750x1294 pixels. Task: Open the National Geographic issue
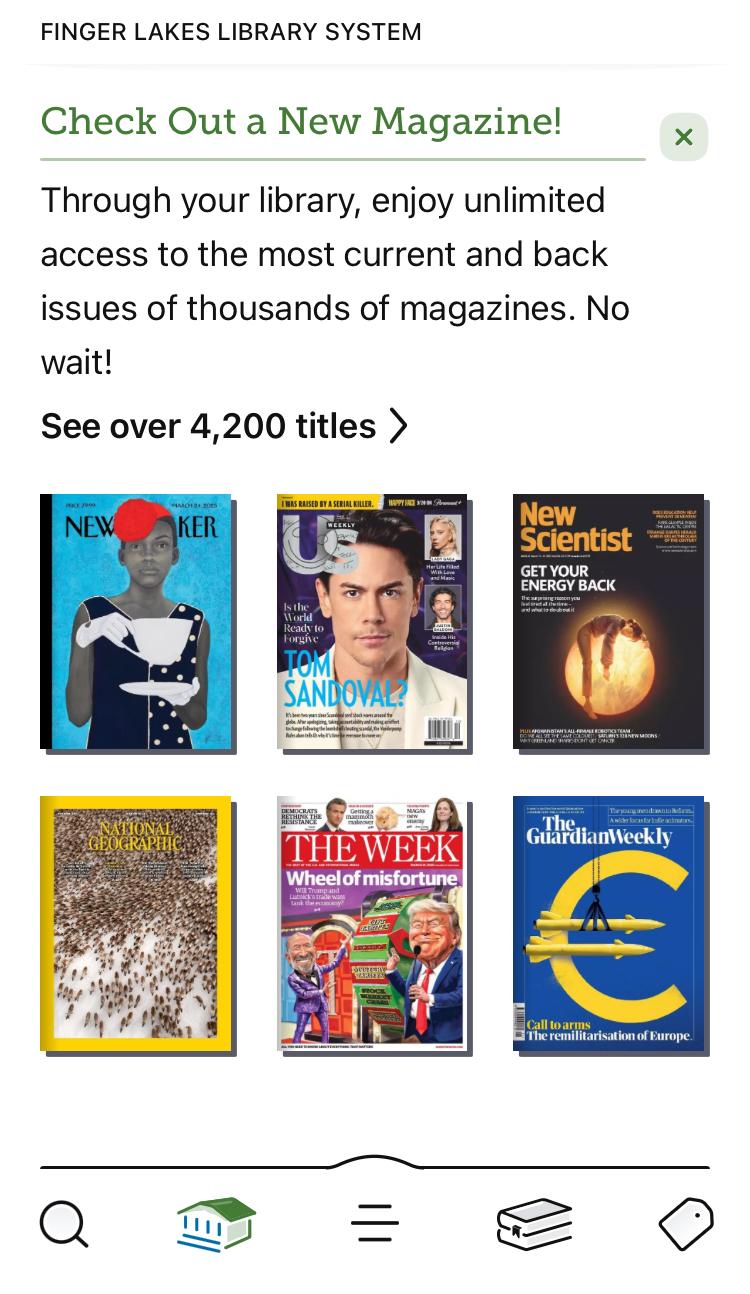(136, 923)
